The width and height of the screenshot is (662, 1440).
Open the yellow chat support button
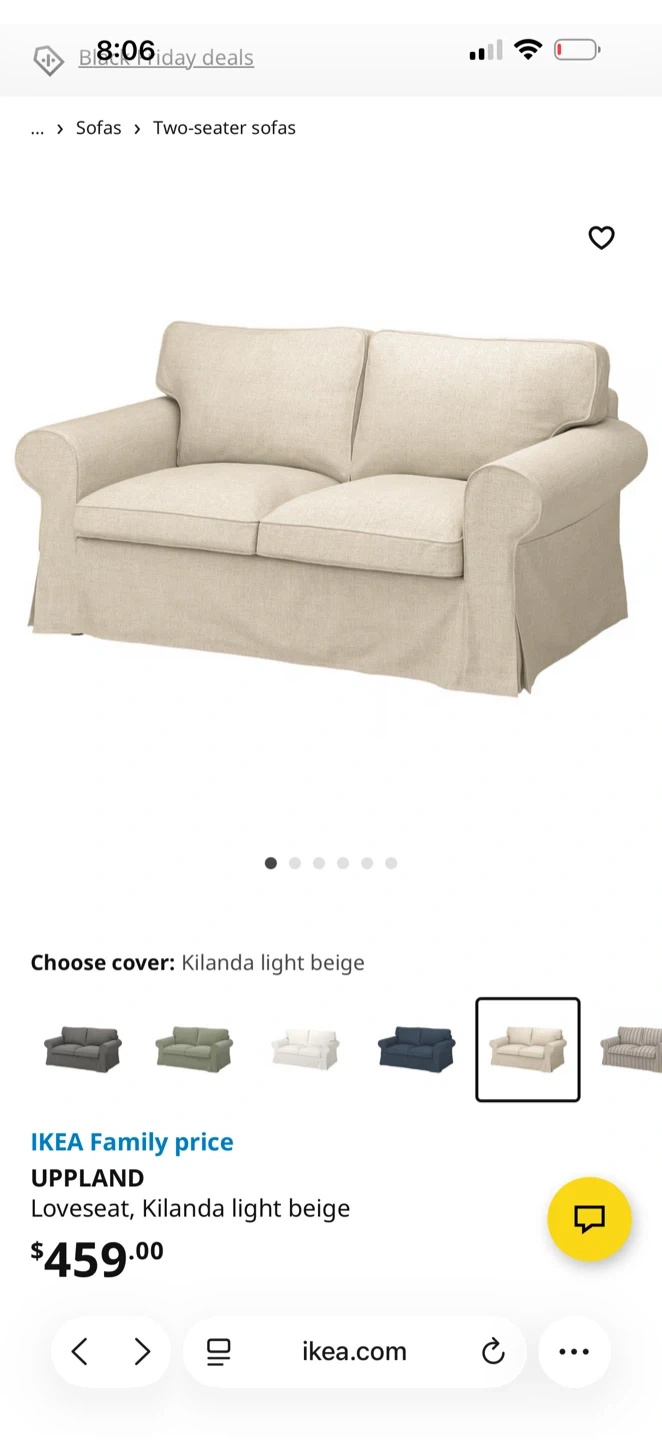[589, 1218]
